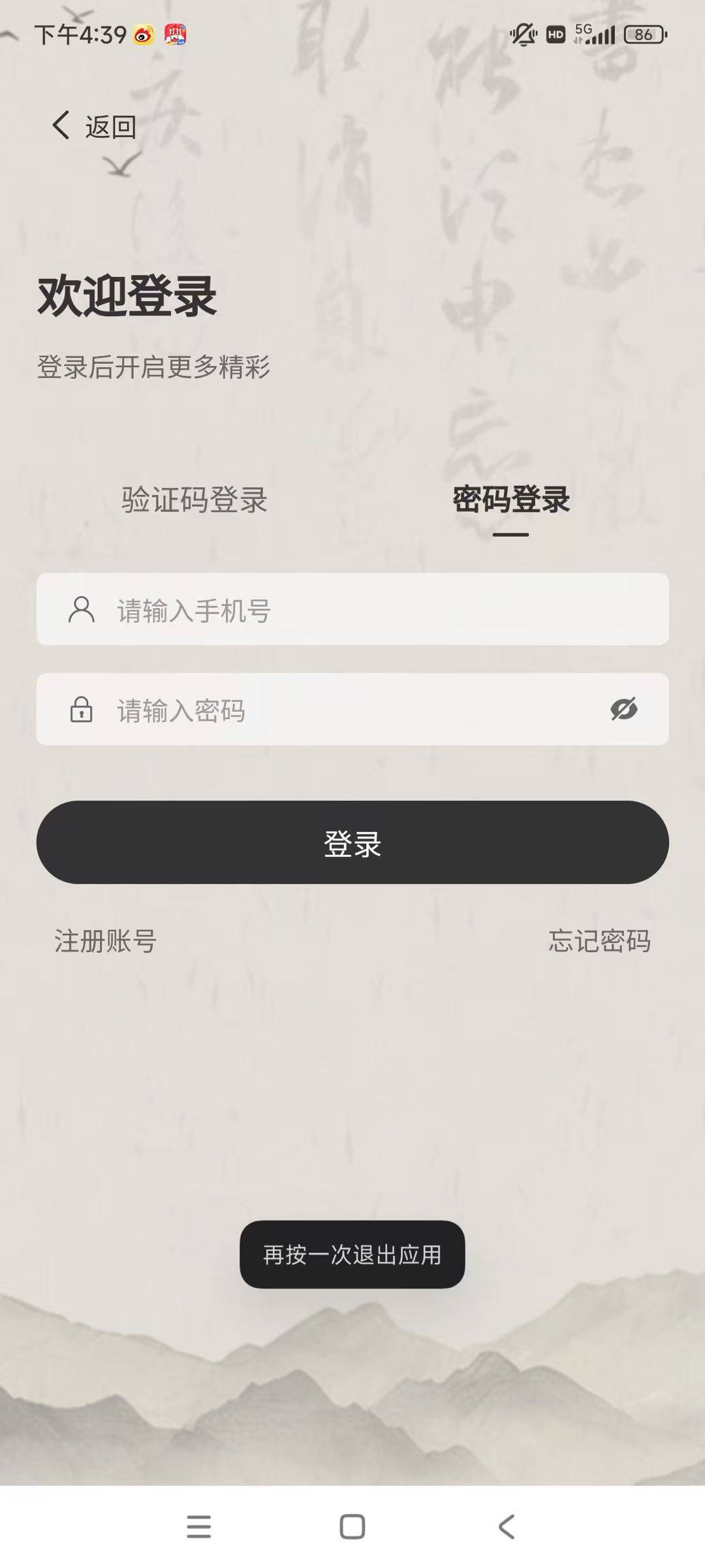Tap the black 登录 button

click(x=352, y=842)
